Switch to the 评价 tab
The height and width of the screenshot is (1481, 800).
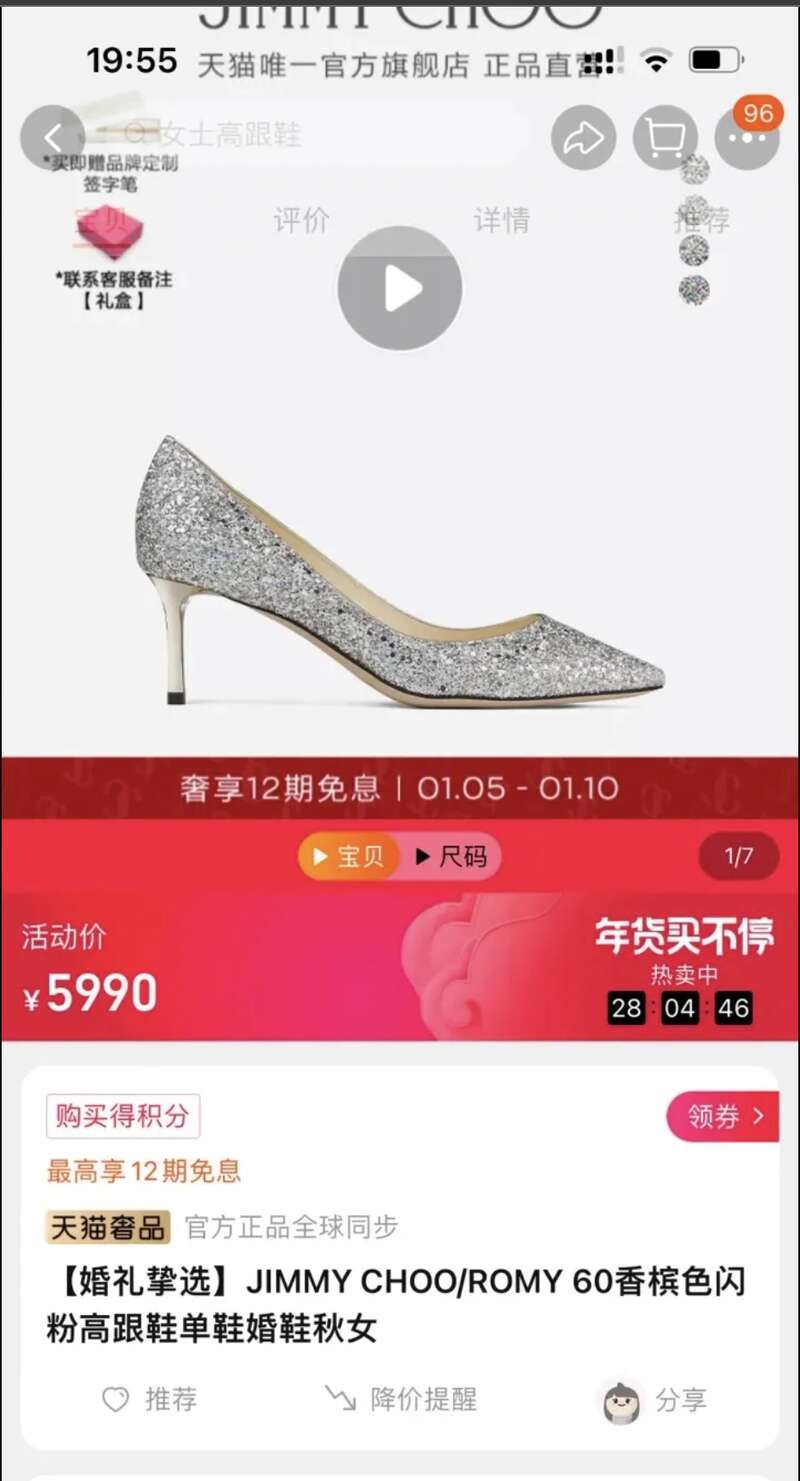point(301,220)
